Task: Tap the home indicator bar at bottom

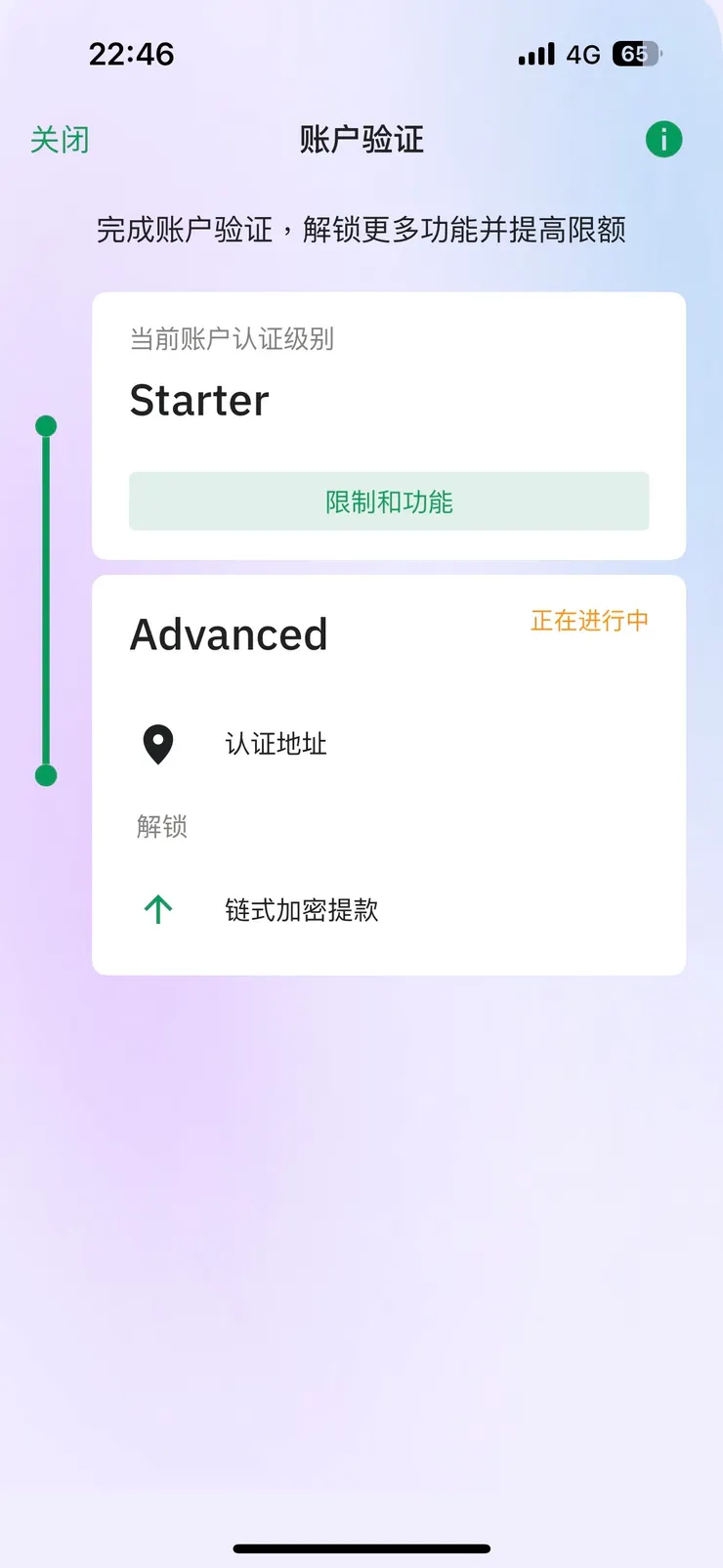Action: point(361,1547)
